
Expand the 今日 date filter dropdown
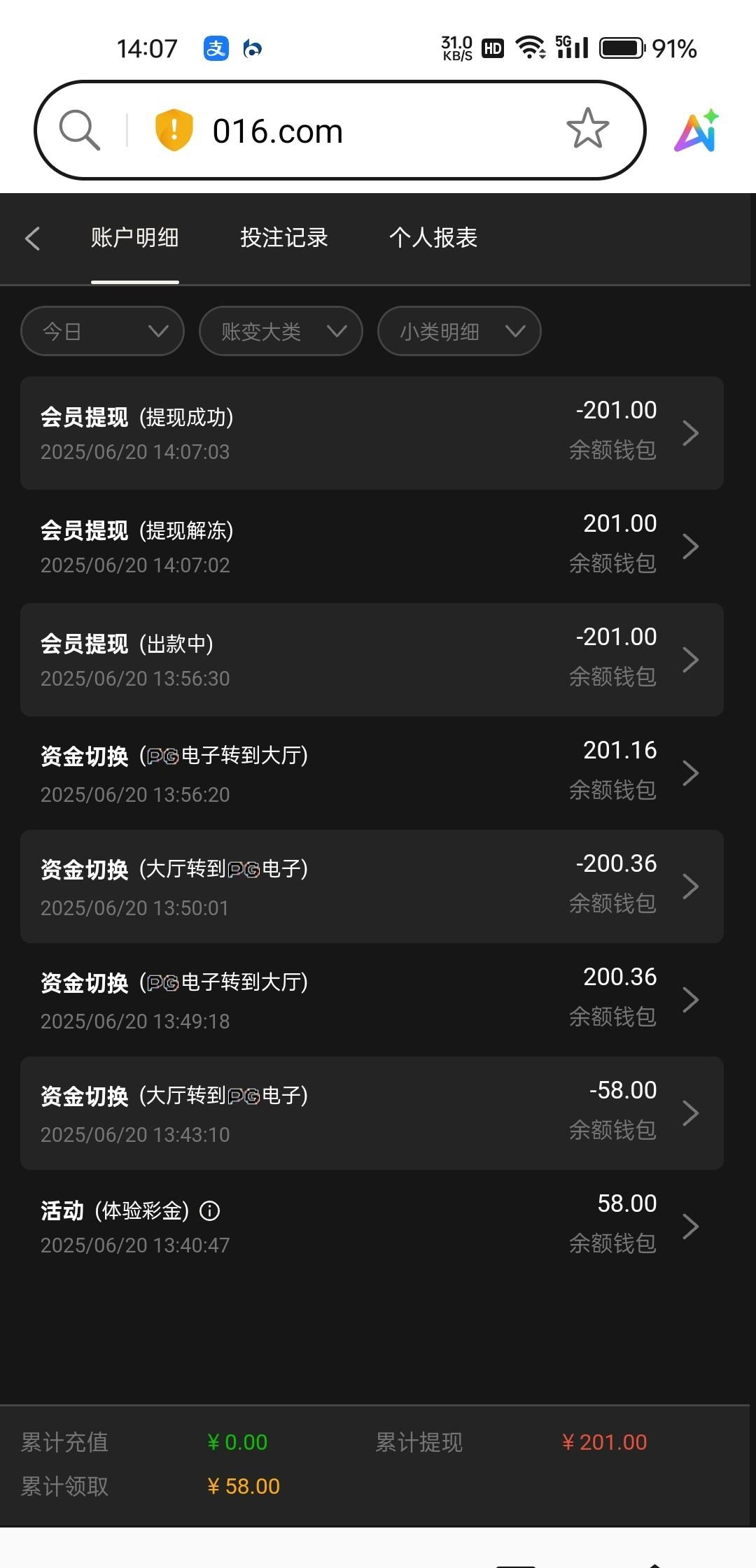[x=103, y=331]
